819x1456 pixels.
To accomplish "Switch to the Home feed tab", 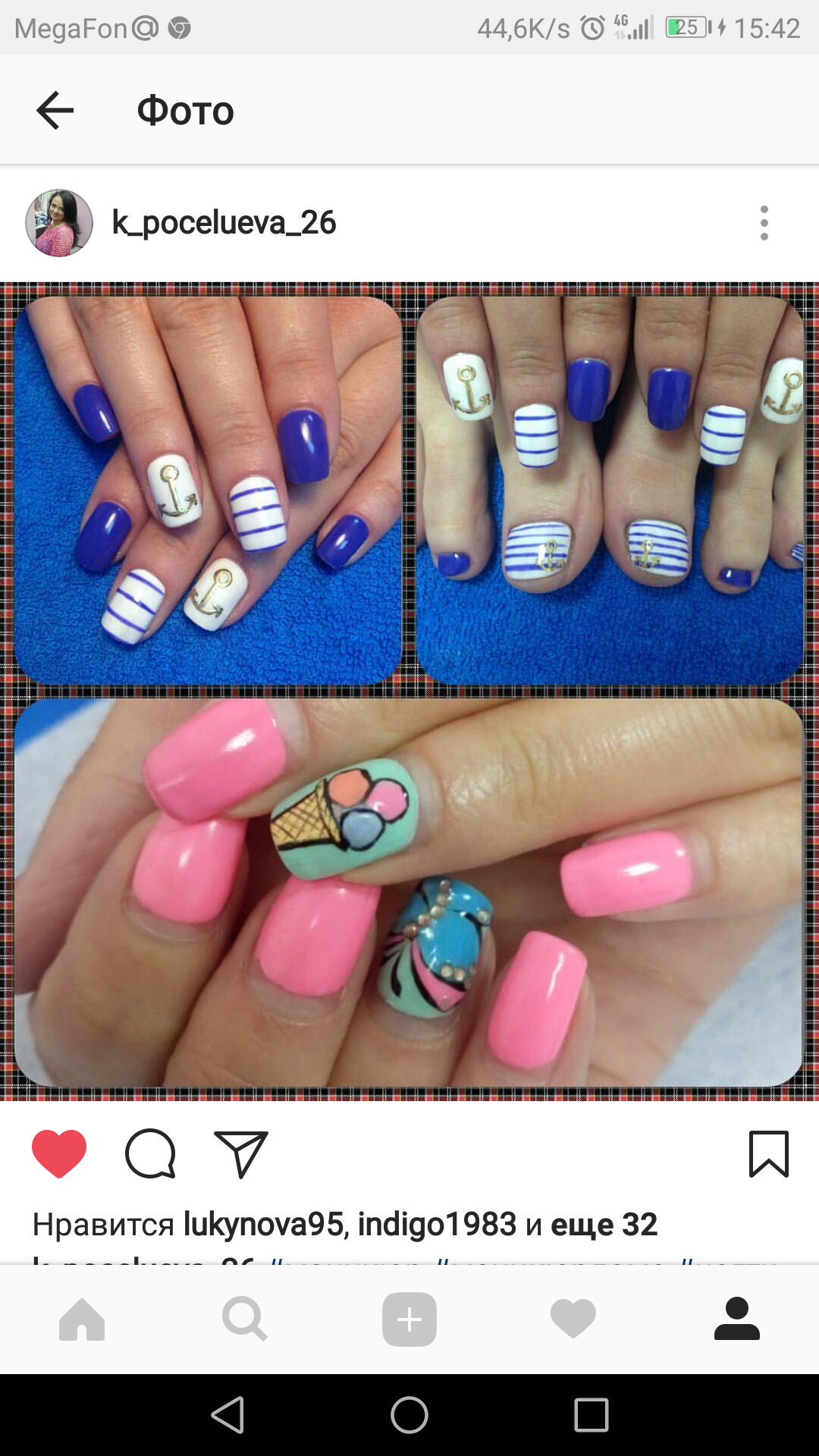I will (82, 1319).
